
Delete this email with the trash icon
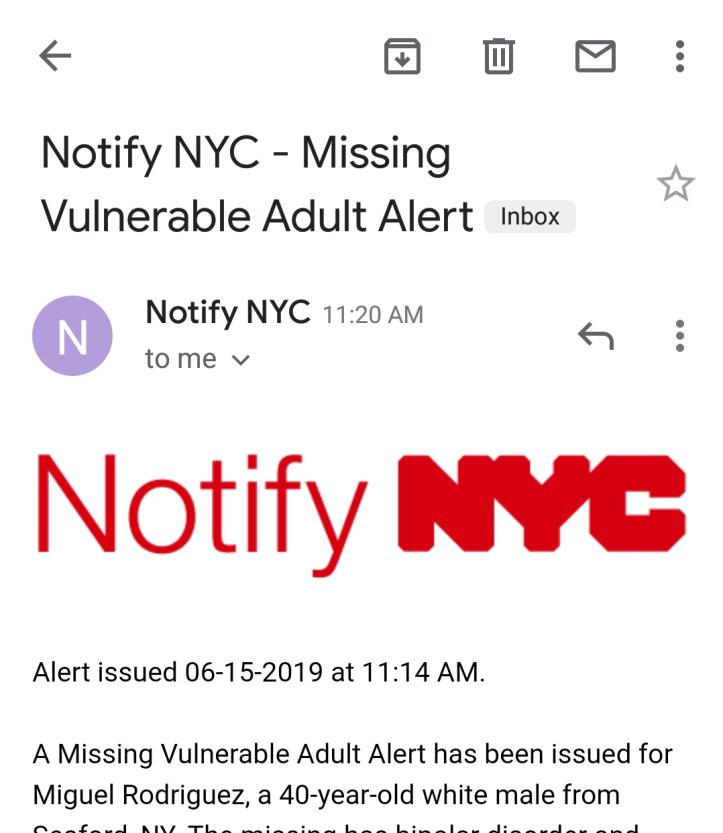(x=498, y=57)
